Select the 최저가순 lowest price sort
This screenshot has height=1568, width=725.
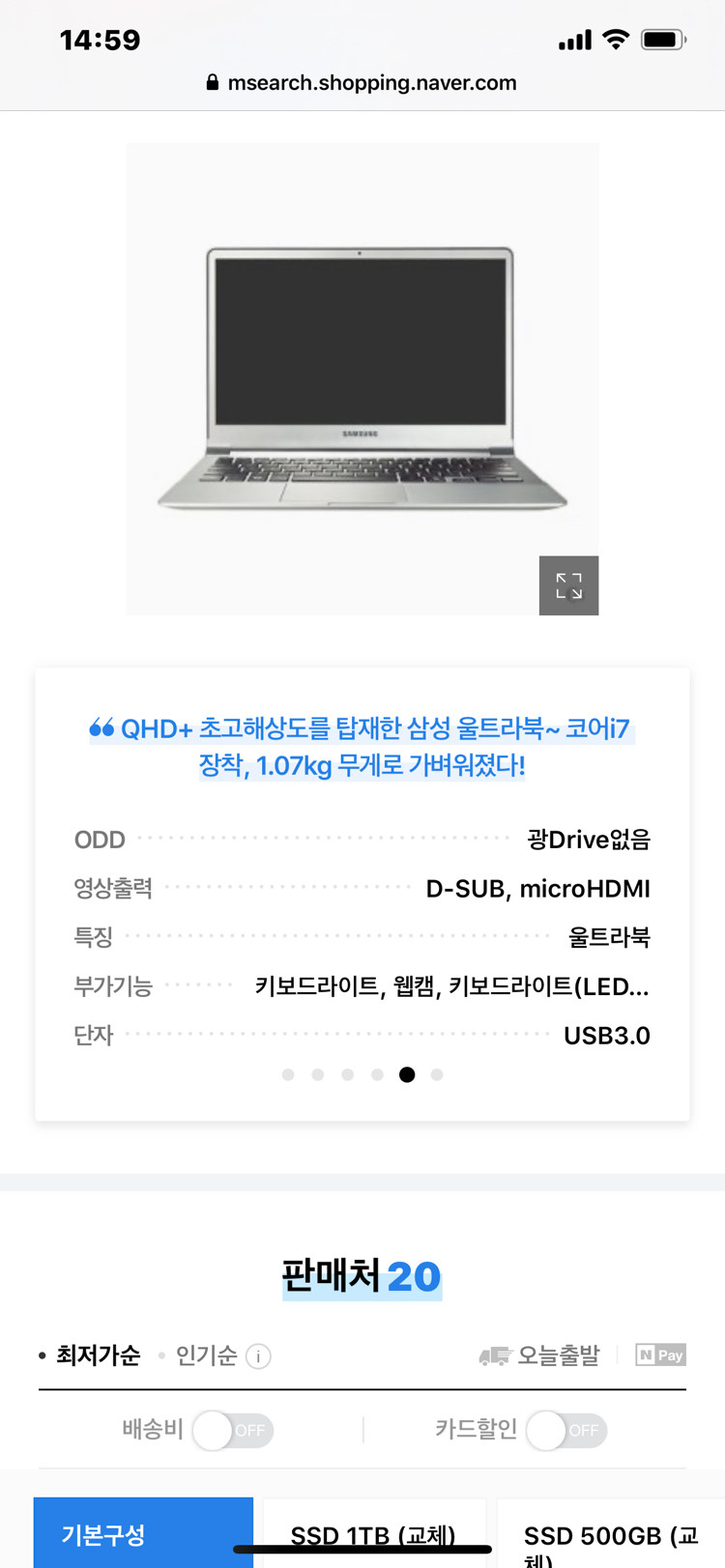(x=101, y=1355)
